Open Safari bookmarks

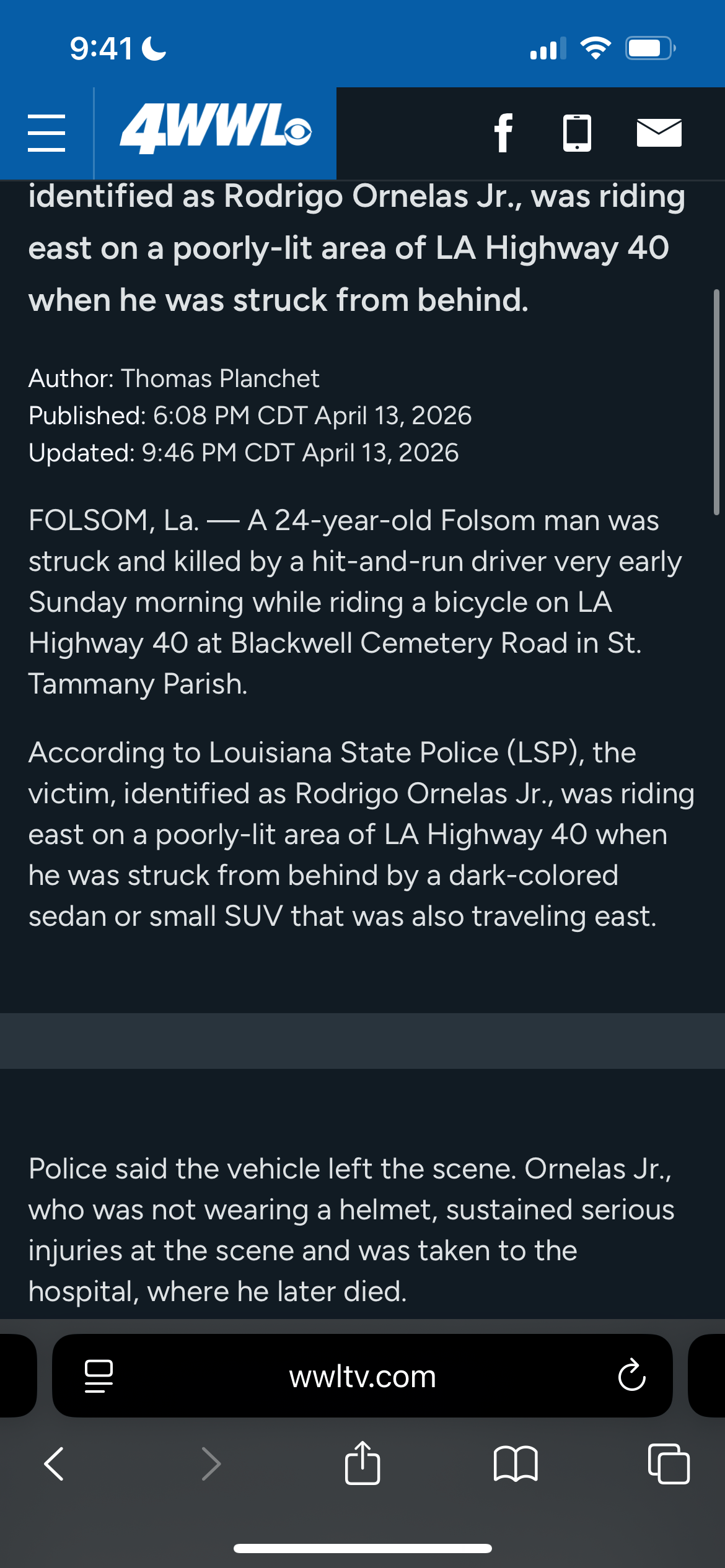click(516, 1464)
